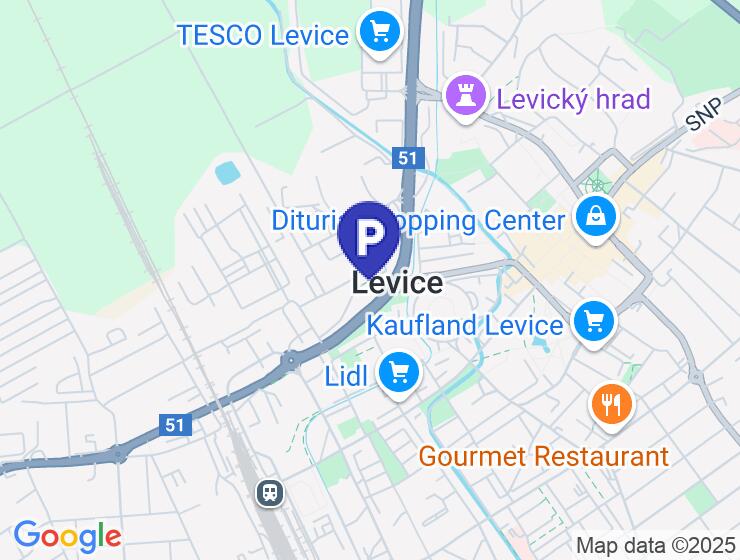This screenshot has width=740, height=560.
Task: Open the Levický hrad castle marker
Action: coord(465,98)
